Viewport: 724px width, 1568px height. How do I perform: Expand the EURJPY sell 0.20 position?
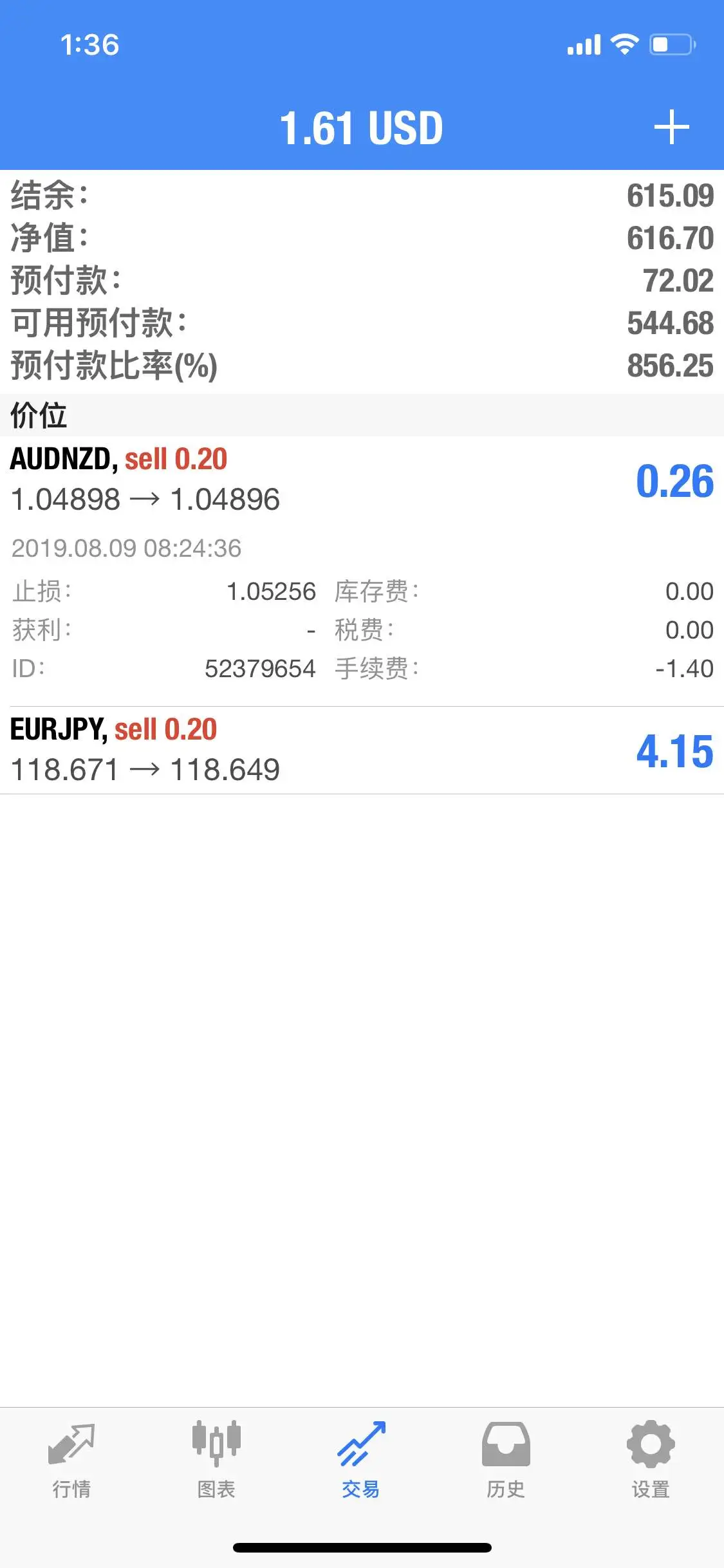click(362, 751)
